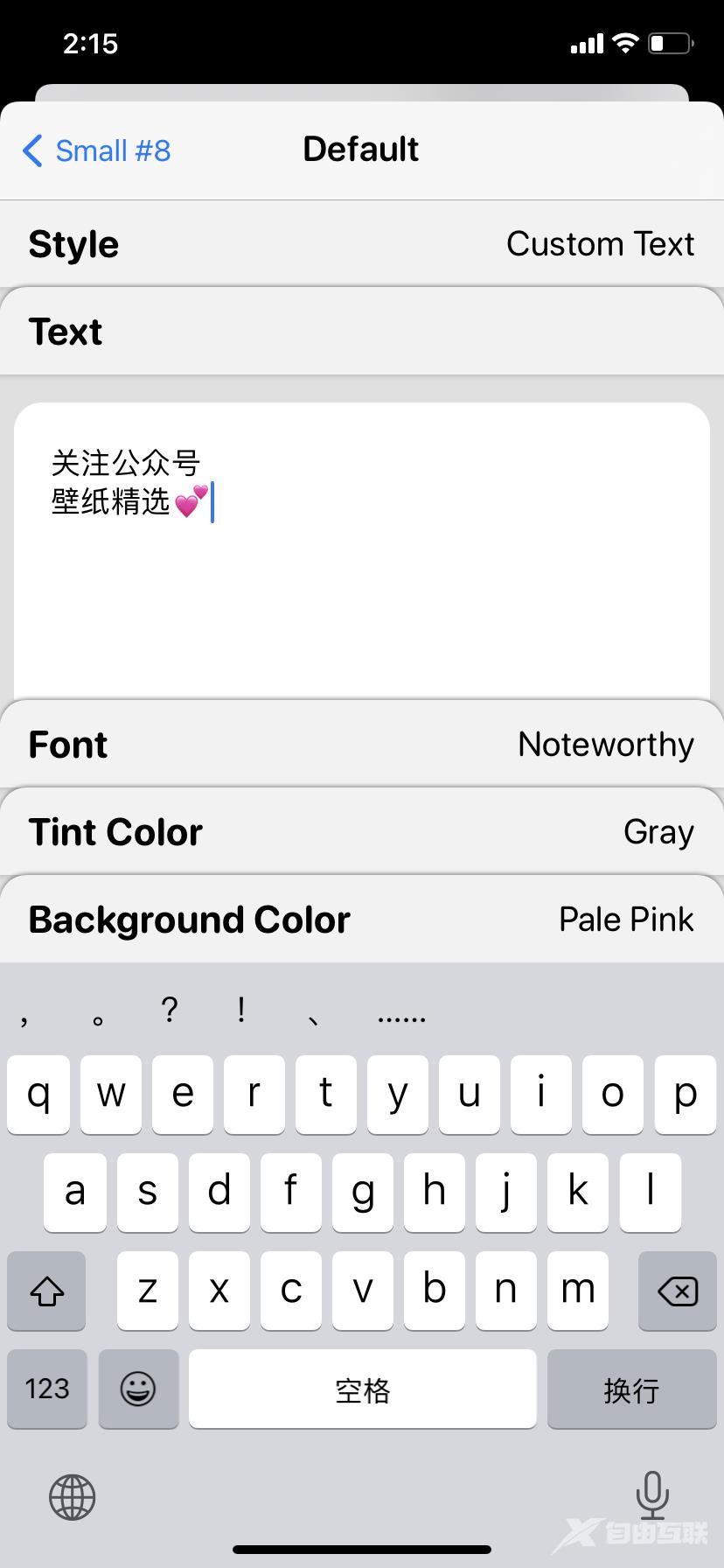Tap the 换行 return key
Screen dimensions: 724x1568
[x=631, y=1389]
